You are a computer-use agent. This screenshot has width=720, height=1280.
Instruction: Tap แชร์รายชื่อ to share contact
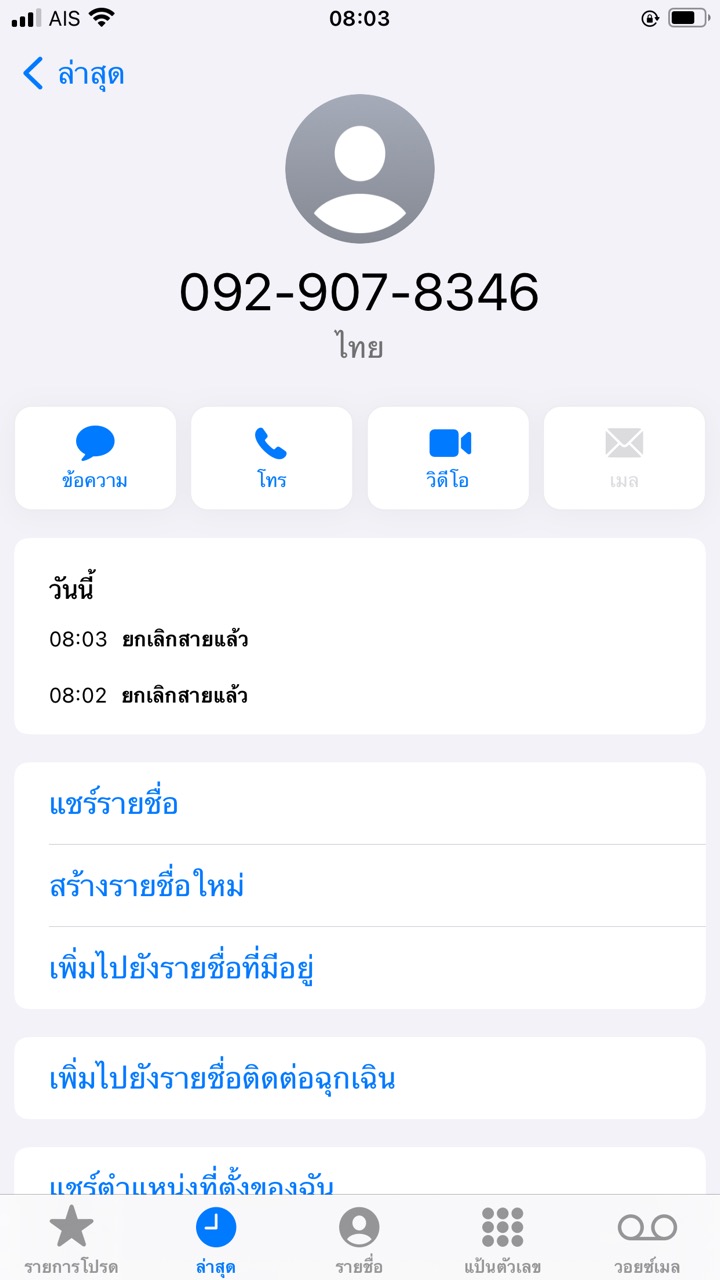(114, 804)
